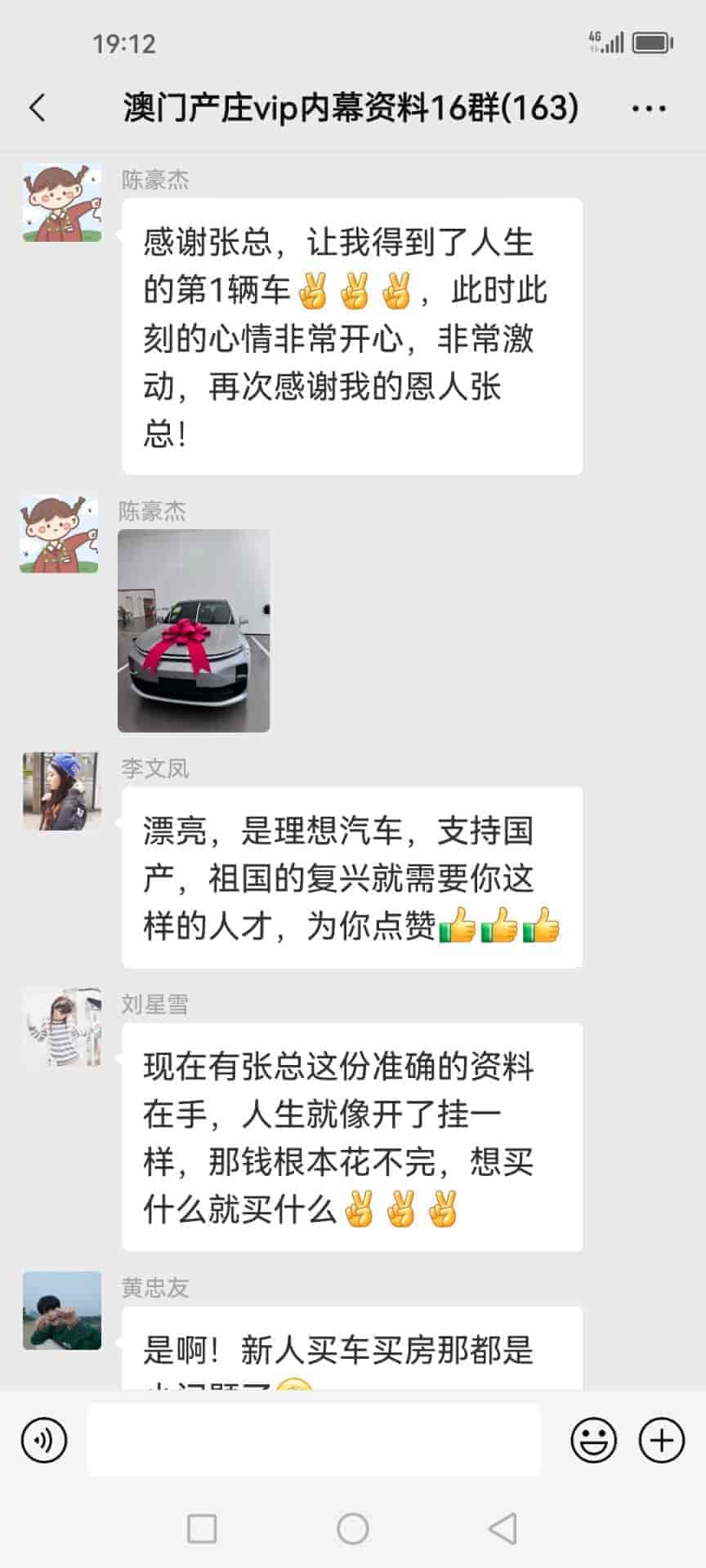Open 刘星雪's profile avatar

click(62, 1027)
